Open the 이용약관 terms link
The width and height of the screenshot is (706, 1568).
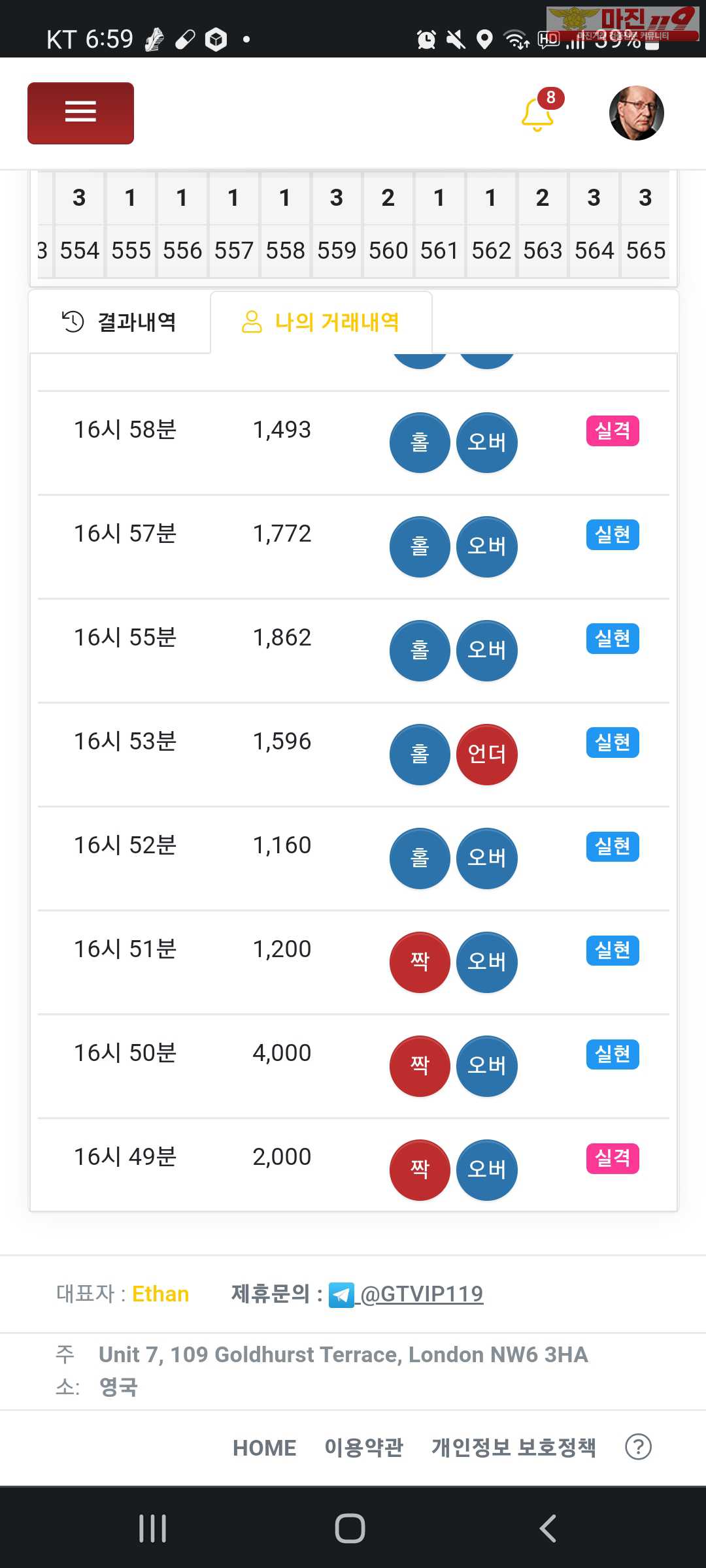coord(364,1448)
